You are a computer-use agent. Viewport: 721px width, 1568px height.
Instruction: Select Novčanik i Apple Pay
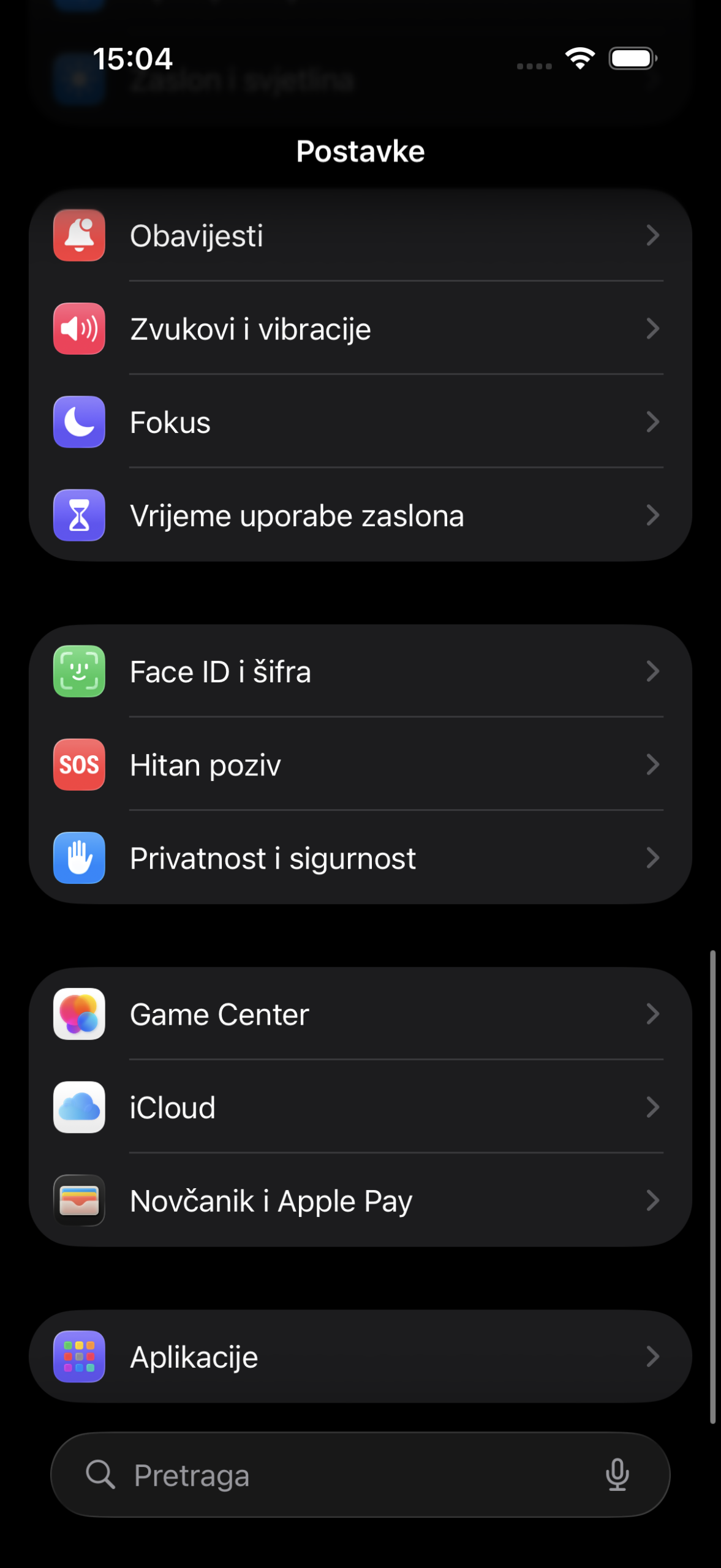click(x=360, y=1200)
